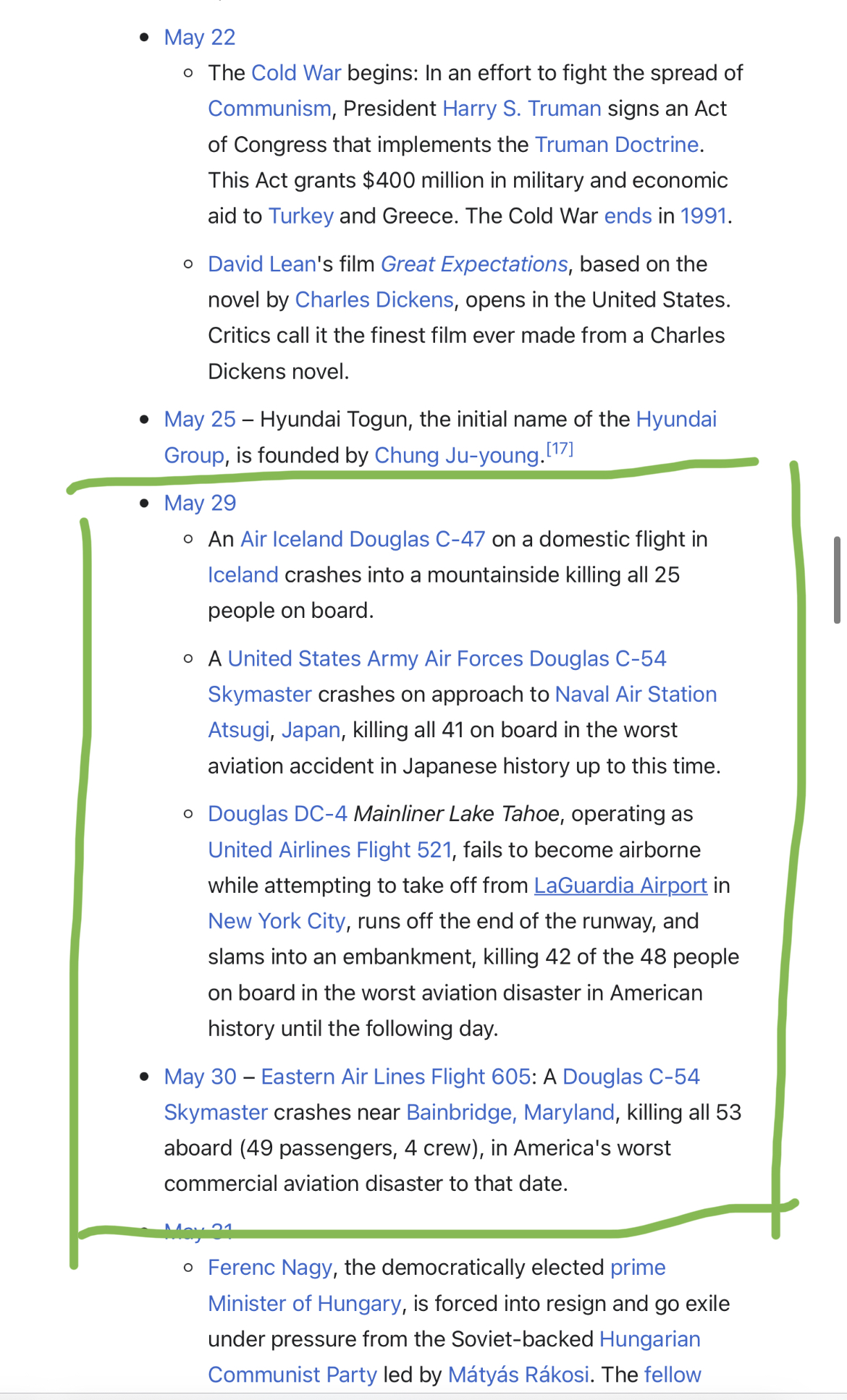The image size is (847, 1400).
Task: Open Eastern Air Lines Flight 605 link
Action: coord(396,1077)
